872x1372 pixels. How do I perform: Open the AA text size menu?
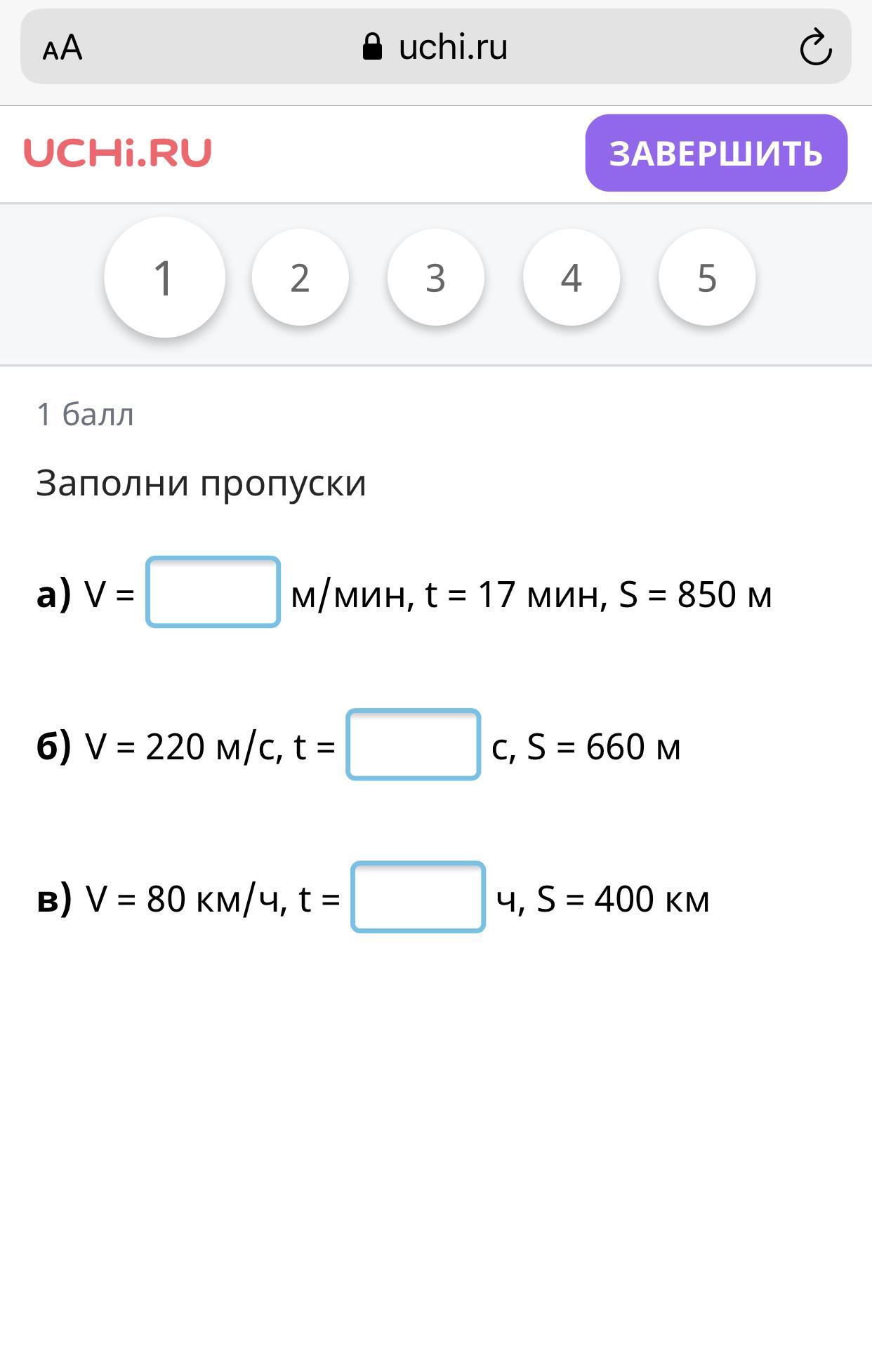coord(62,48)
